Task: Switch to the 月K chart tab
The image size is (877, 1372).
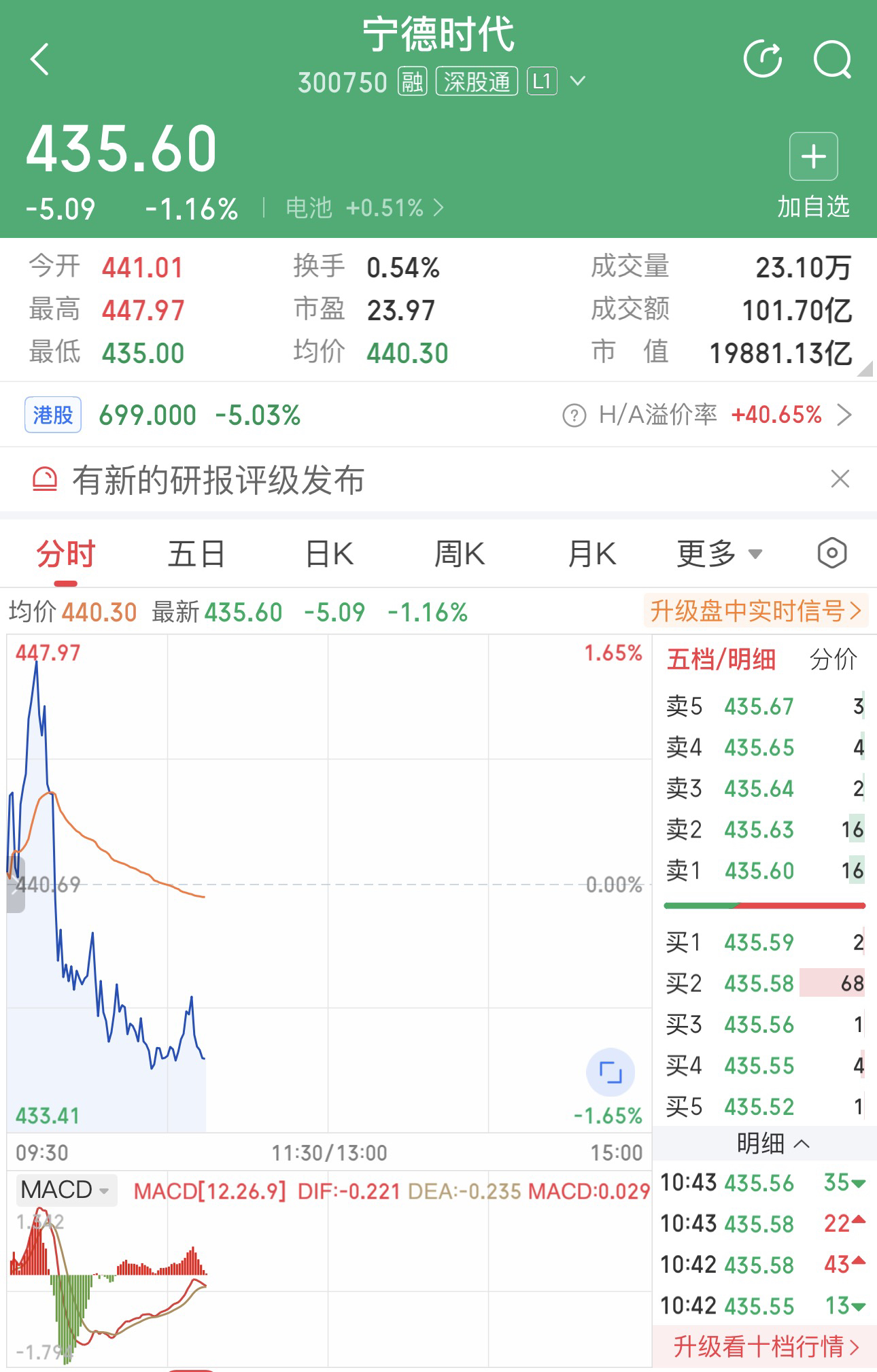Action: click(x=591, y=554)
